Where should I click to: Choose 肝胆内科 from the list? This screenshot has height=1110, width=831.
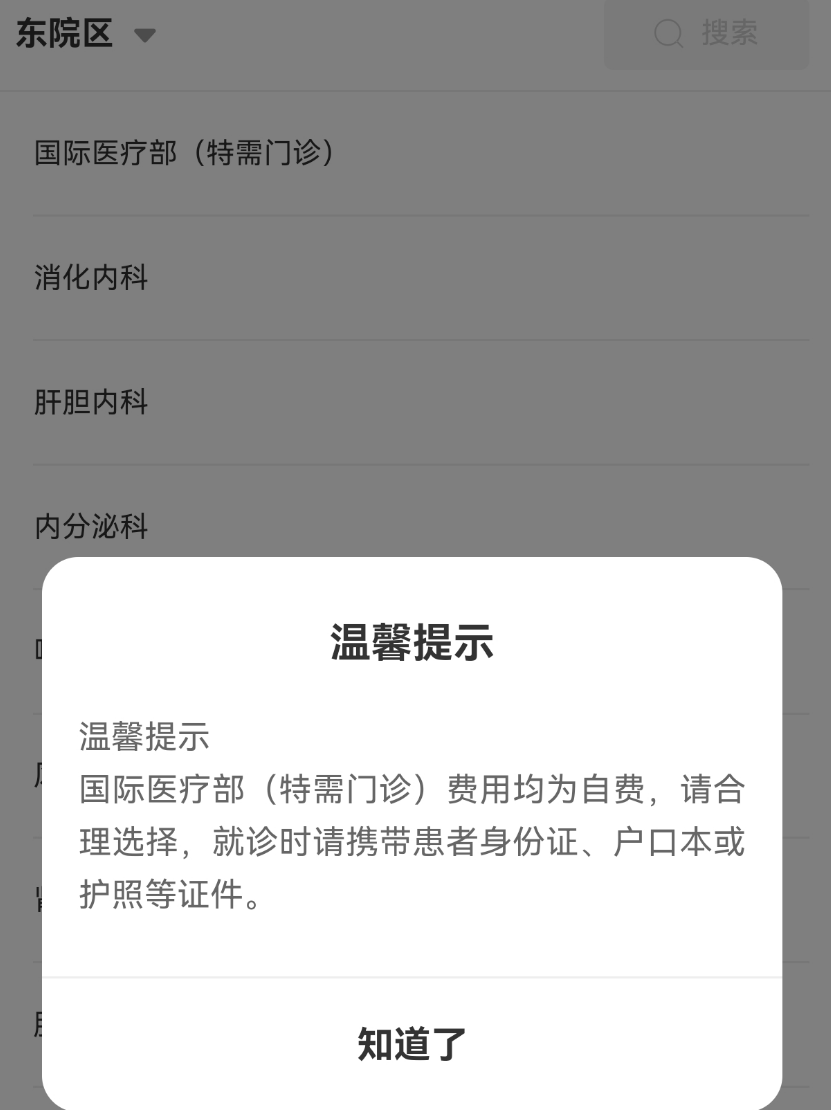point(91,402)
